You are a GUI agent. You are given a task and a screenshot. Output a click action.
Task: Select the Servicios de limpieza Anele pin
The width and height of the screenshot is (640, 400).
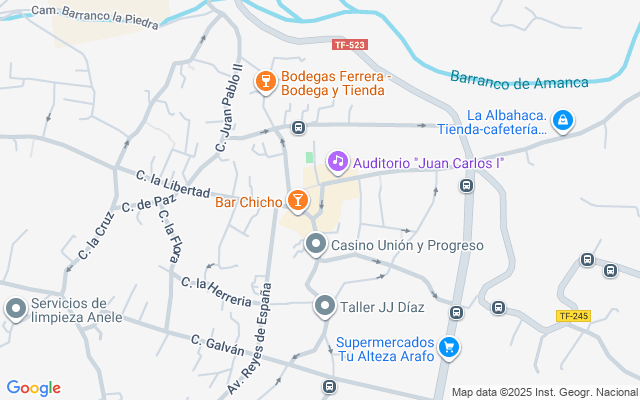(15, 310)
